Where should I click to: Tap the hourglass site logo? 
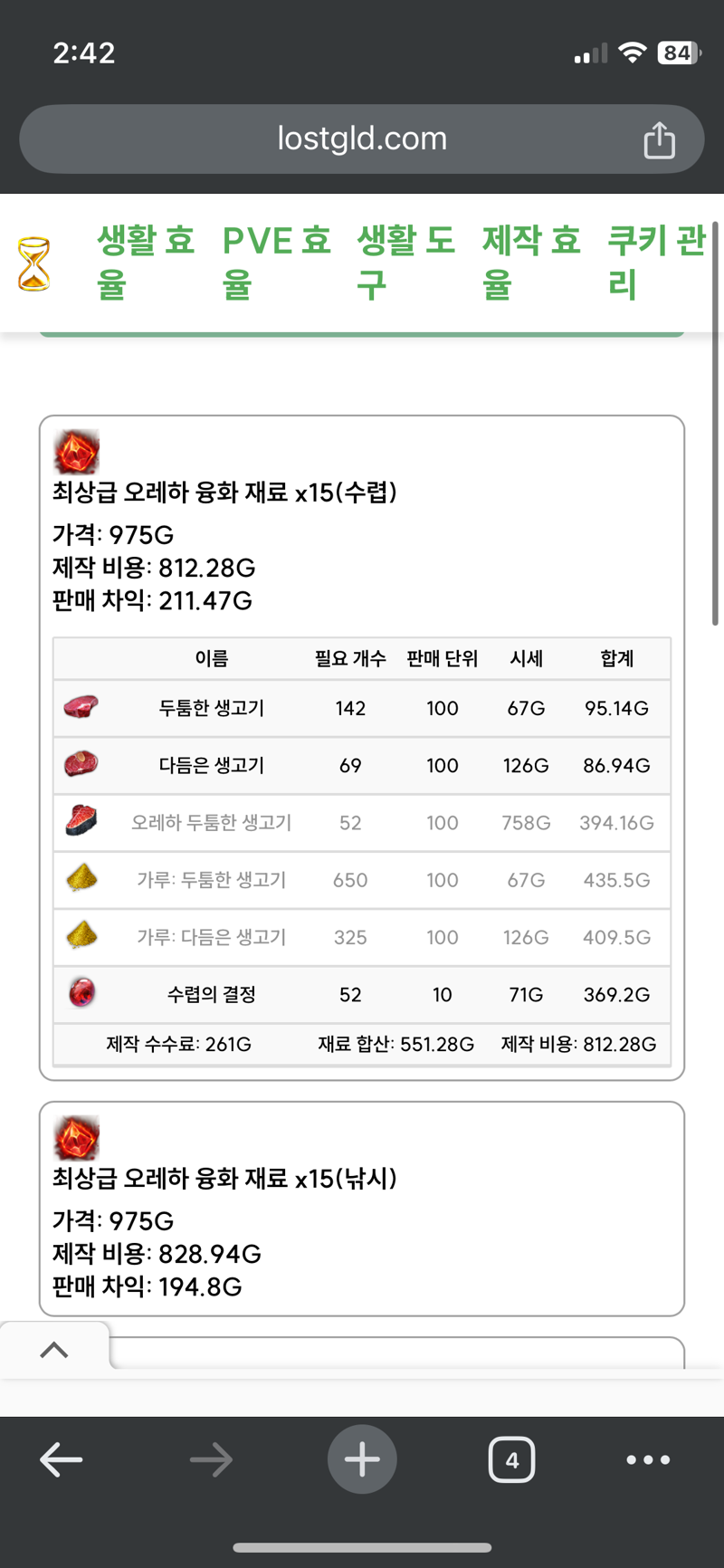coord(34,263)
